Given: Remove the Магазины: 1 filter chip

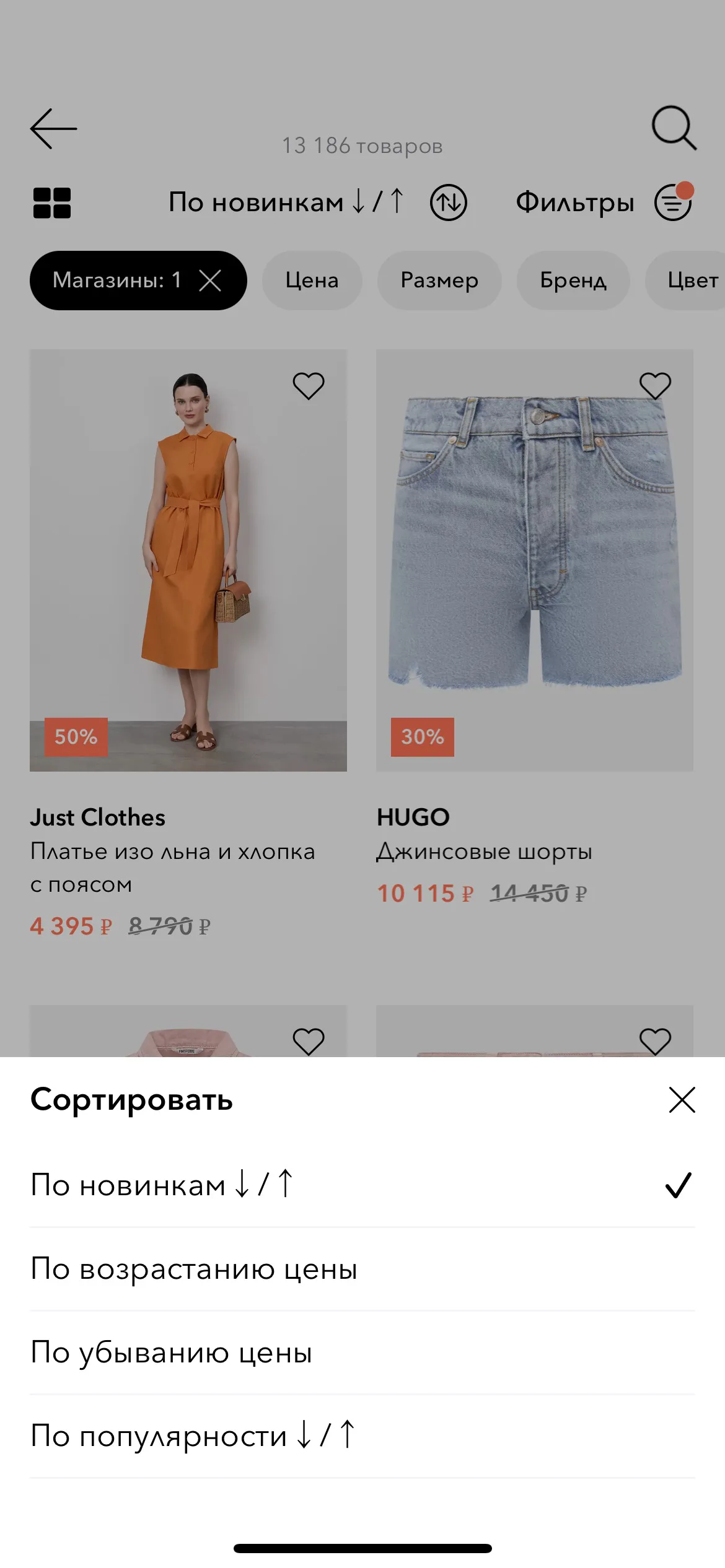Looking at the screenshot, I should tap(210, 281).
